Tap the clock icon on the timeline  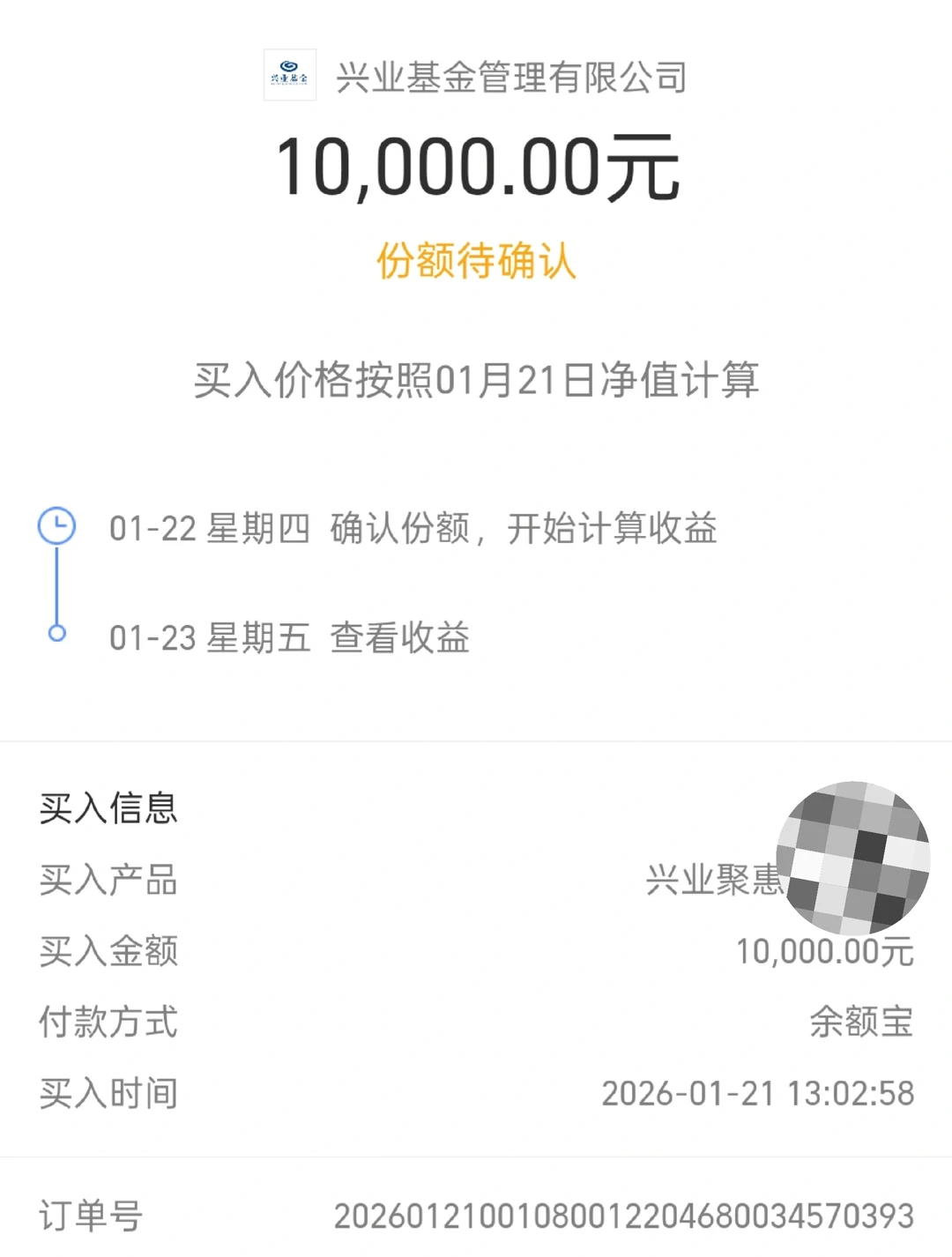(58, 524)
